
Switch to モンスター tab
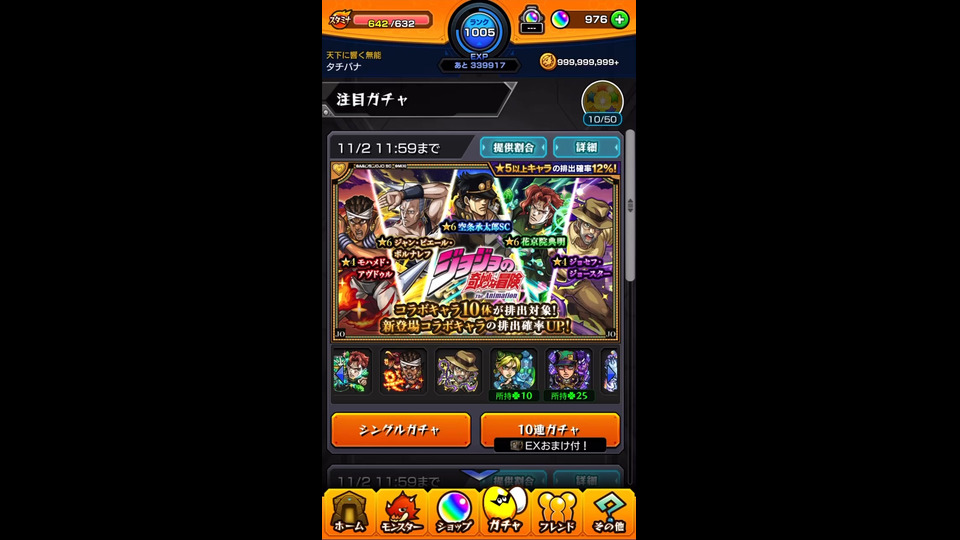[401, 513]
